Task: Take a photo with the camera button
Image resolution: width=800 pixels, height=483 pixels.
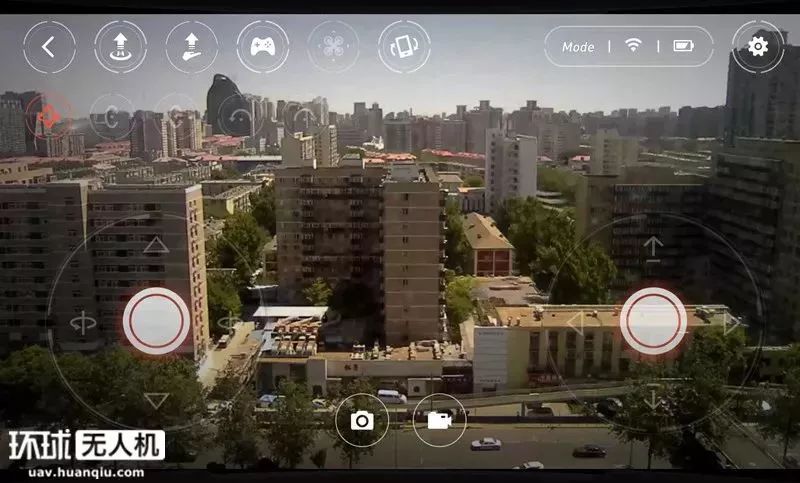Action: point(362,420)
